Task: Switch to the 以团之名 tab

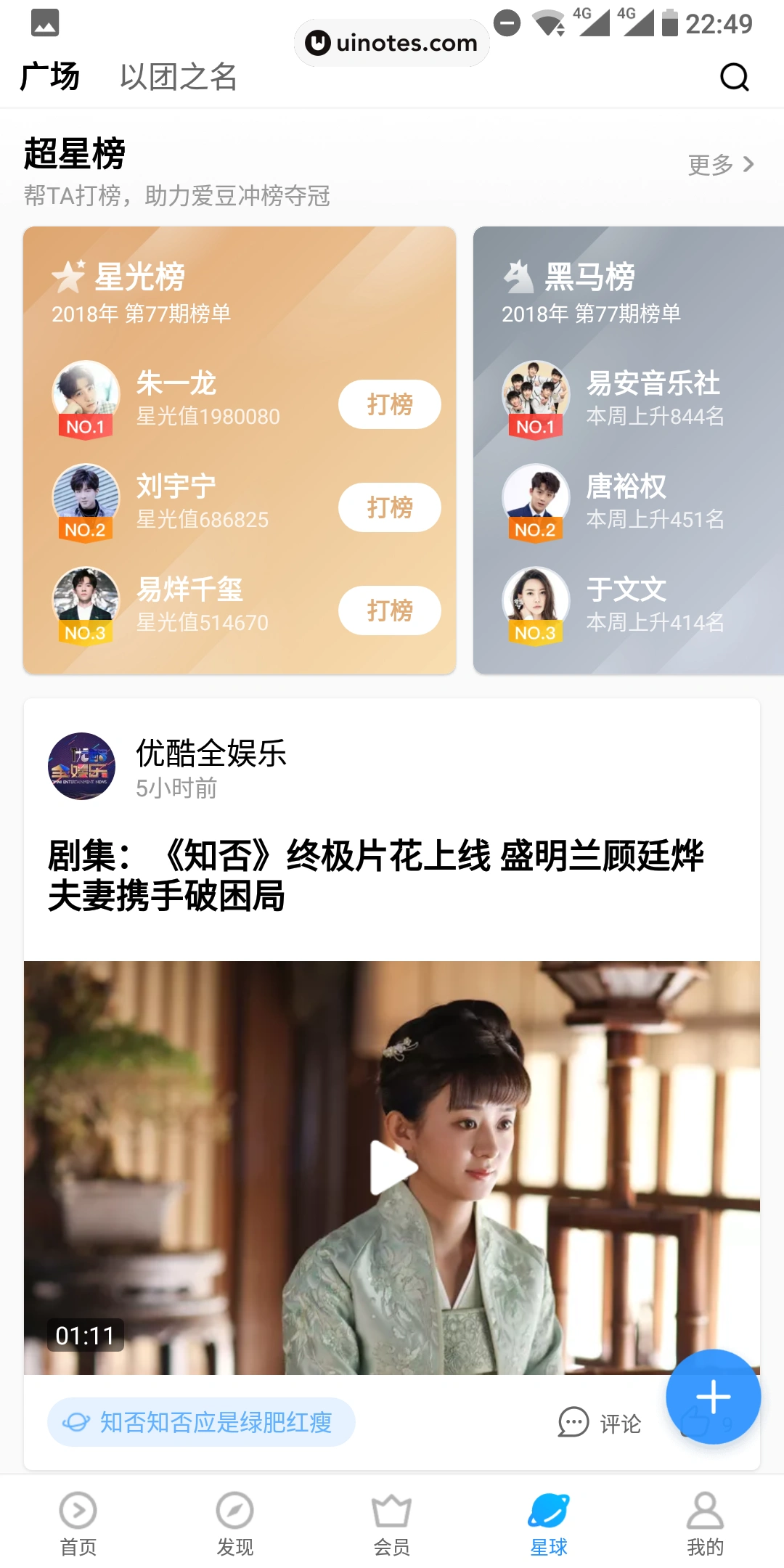Action: pos(179,78)
